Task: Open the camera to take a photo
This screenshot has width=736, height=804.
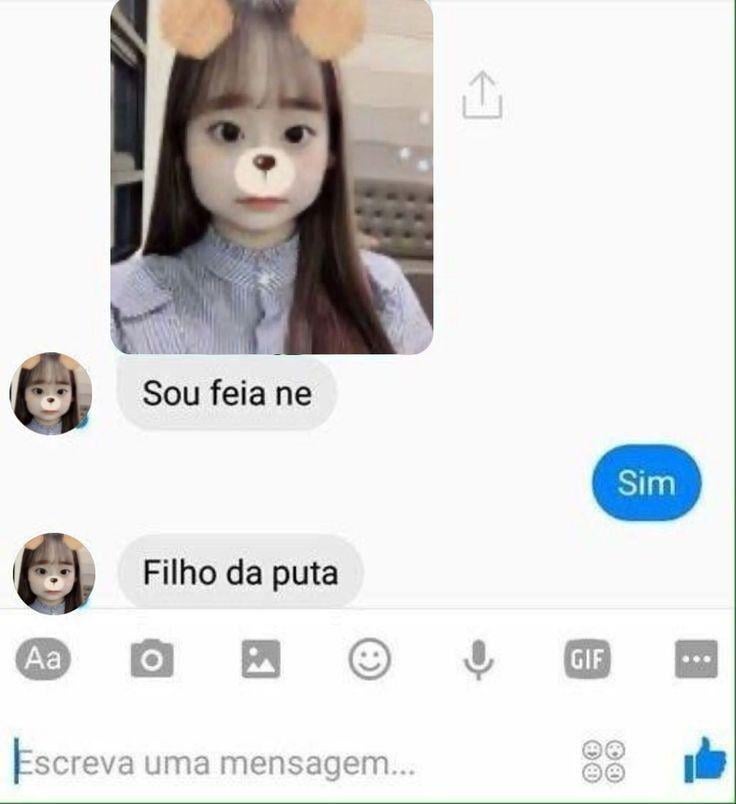Action: coord(152,660)
